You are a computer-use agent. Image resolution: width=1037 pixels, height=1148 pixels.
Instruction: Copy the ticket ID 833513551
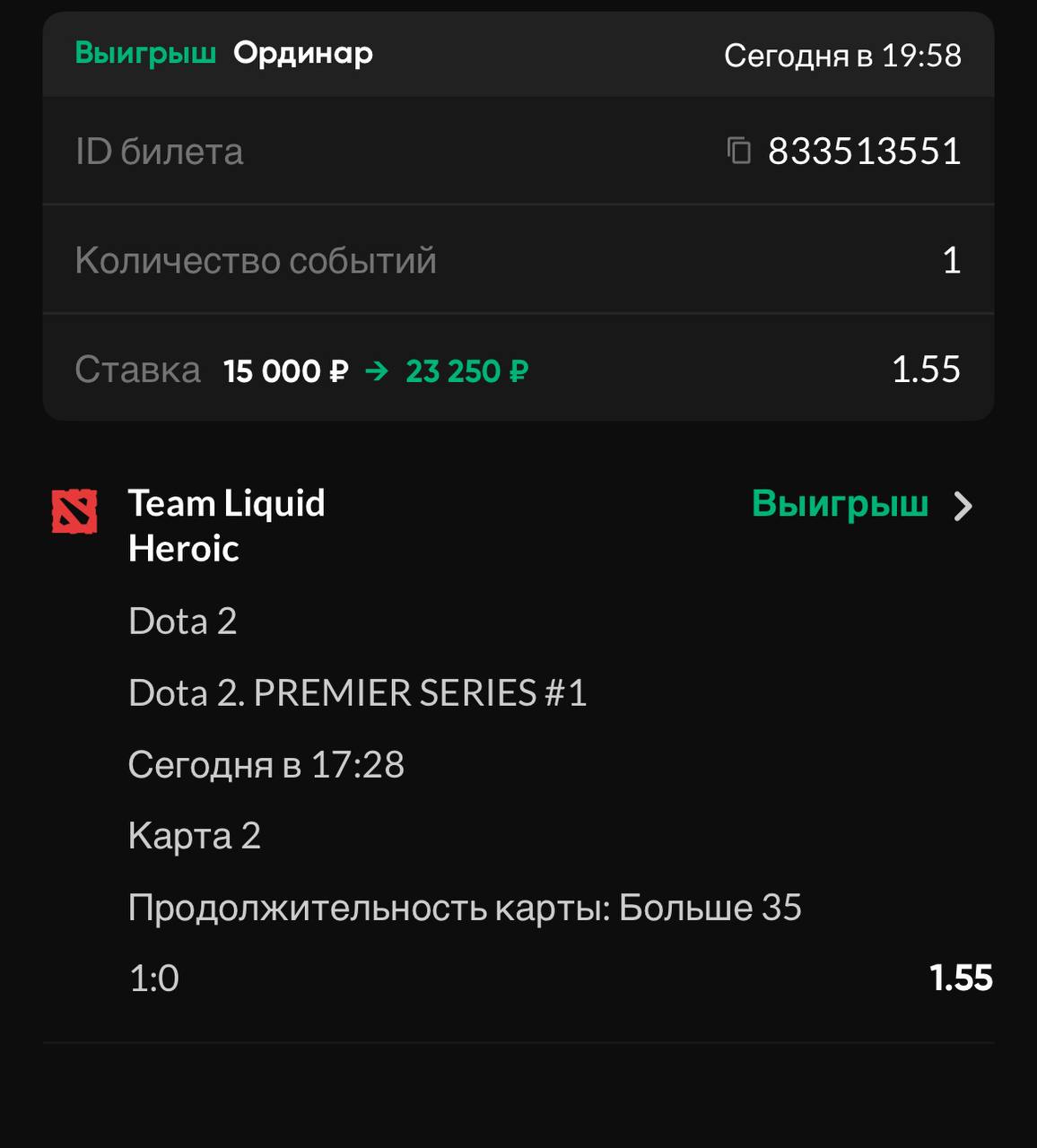738,151
